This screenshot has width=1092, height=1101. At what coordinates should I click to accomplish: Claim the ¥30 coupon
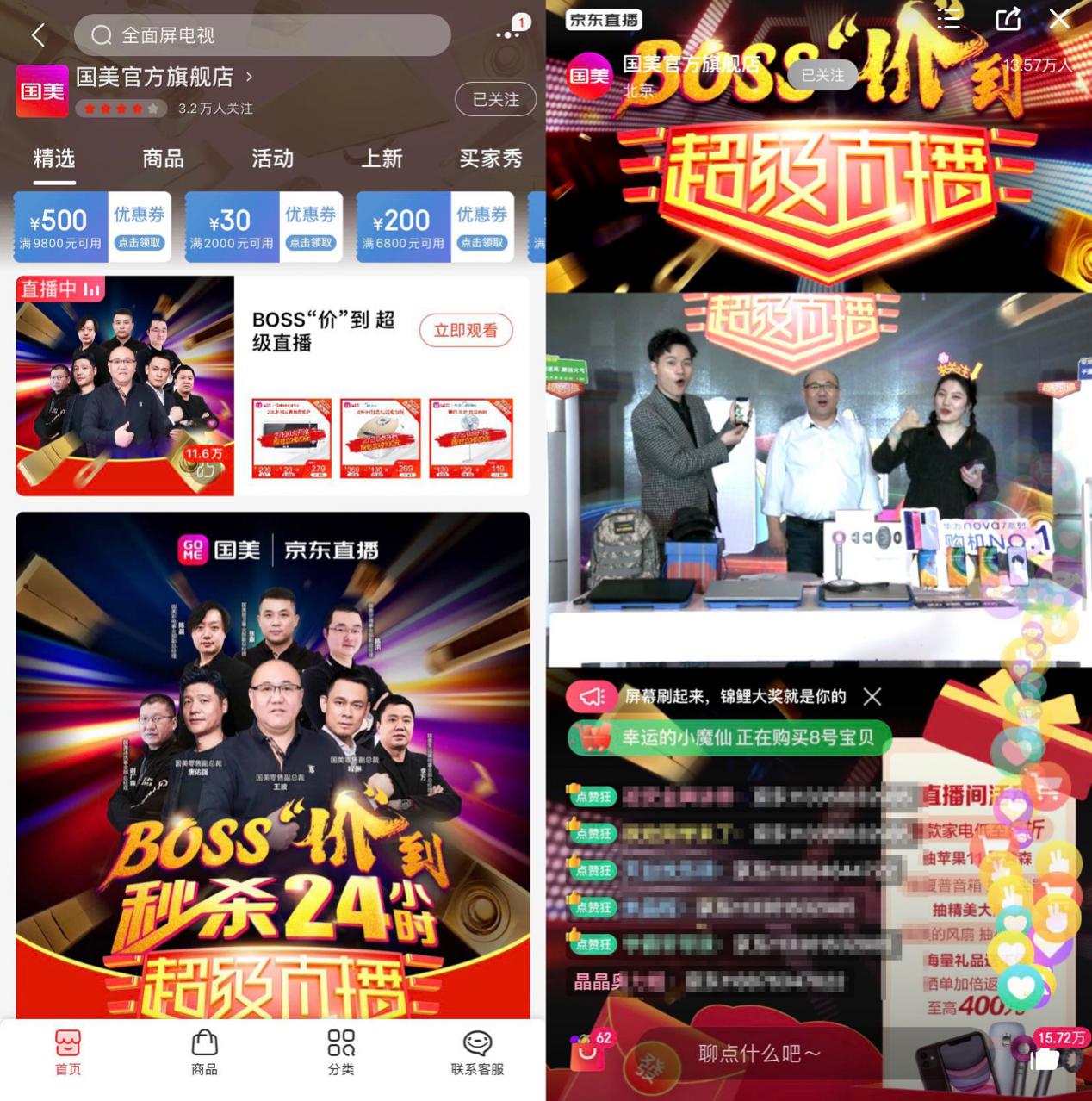(x=310, y=242)
